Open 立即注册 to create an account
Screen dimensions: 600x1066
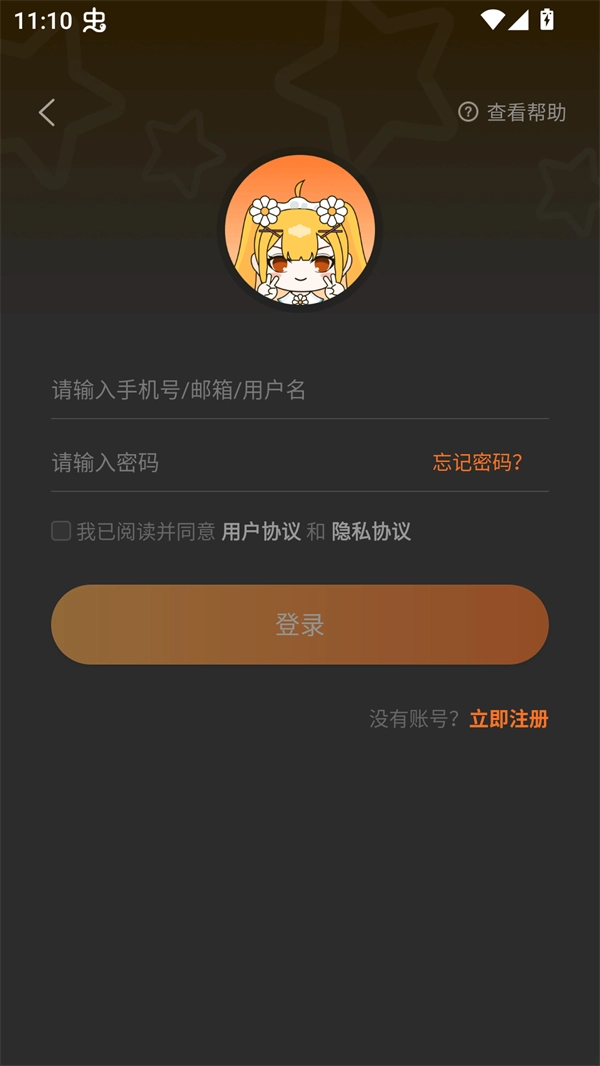508,719
